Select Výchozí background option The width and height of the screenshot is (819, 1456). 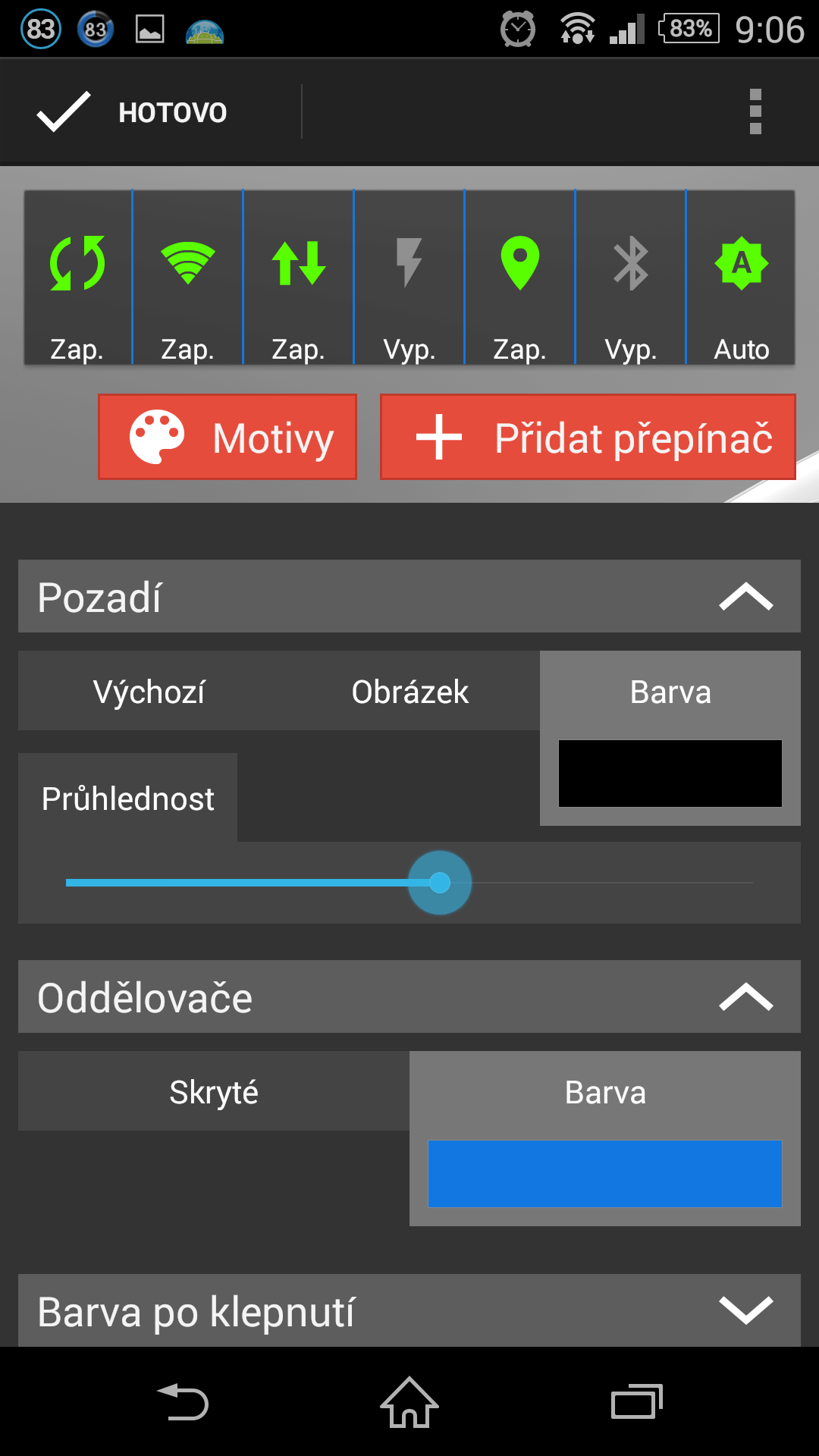[149, 691]
